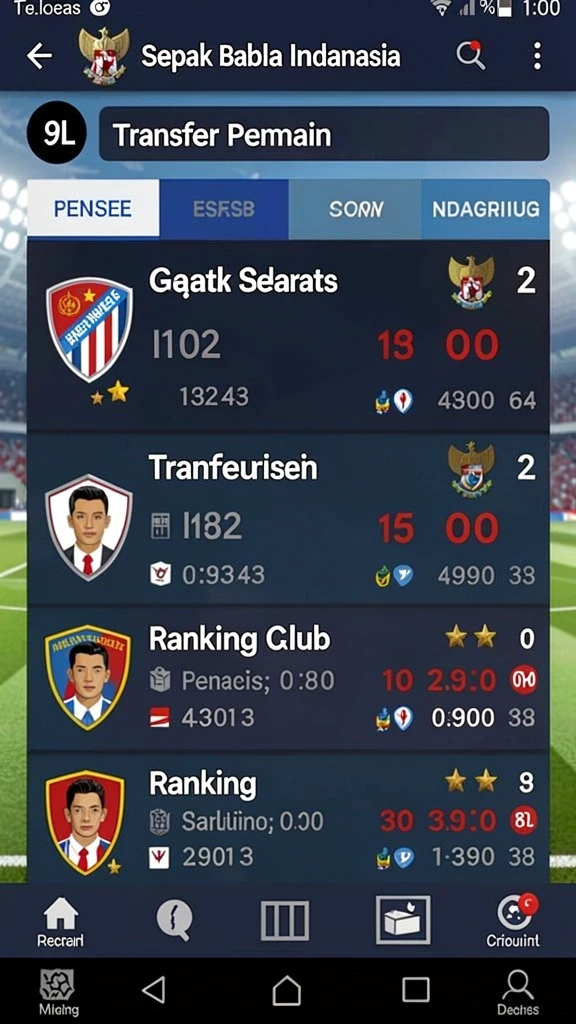Tap the 9L round badge
This screenshot has width=576, height=1024.
56,133
